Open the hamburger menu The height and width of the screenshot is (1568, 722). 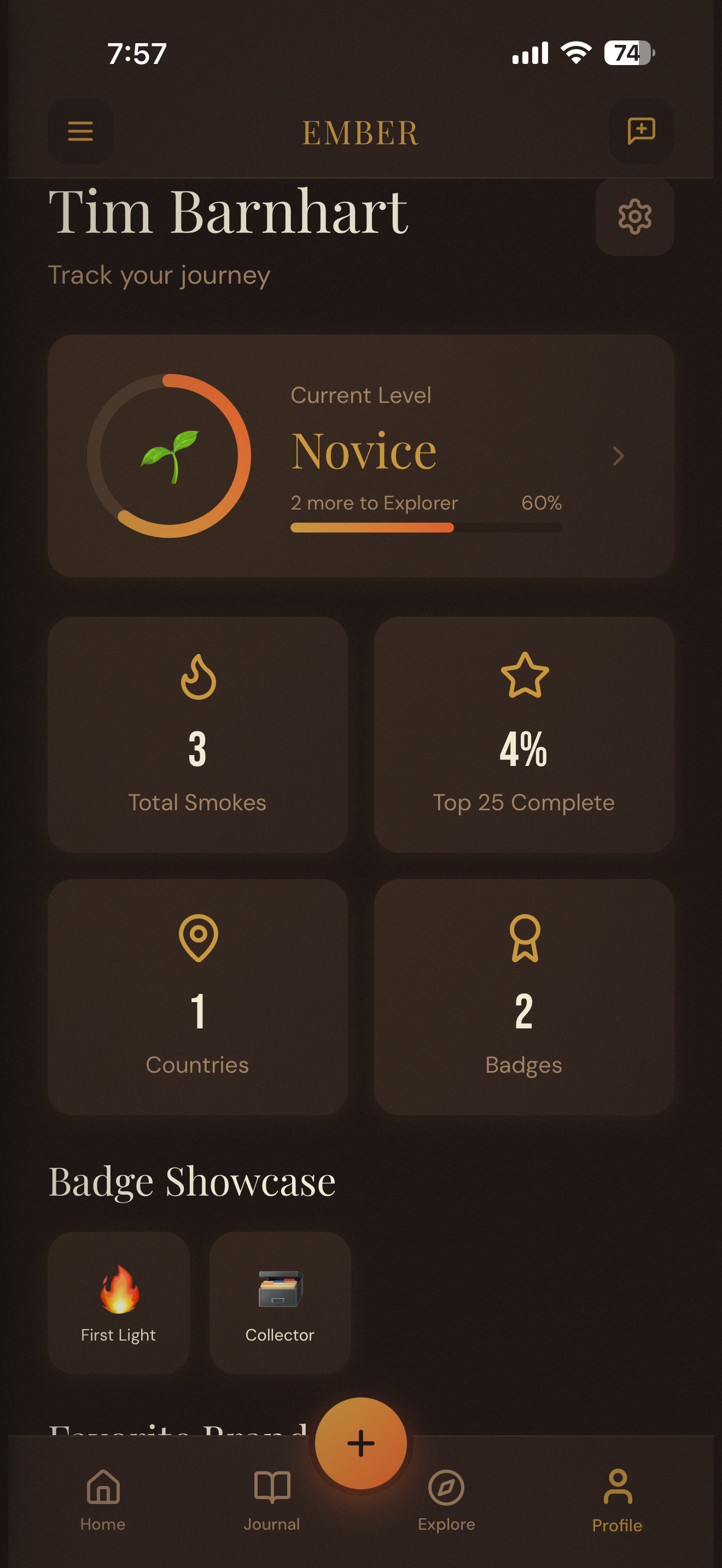point(80,131)
